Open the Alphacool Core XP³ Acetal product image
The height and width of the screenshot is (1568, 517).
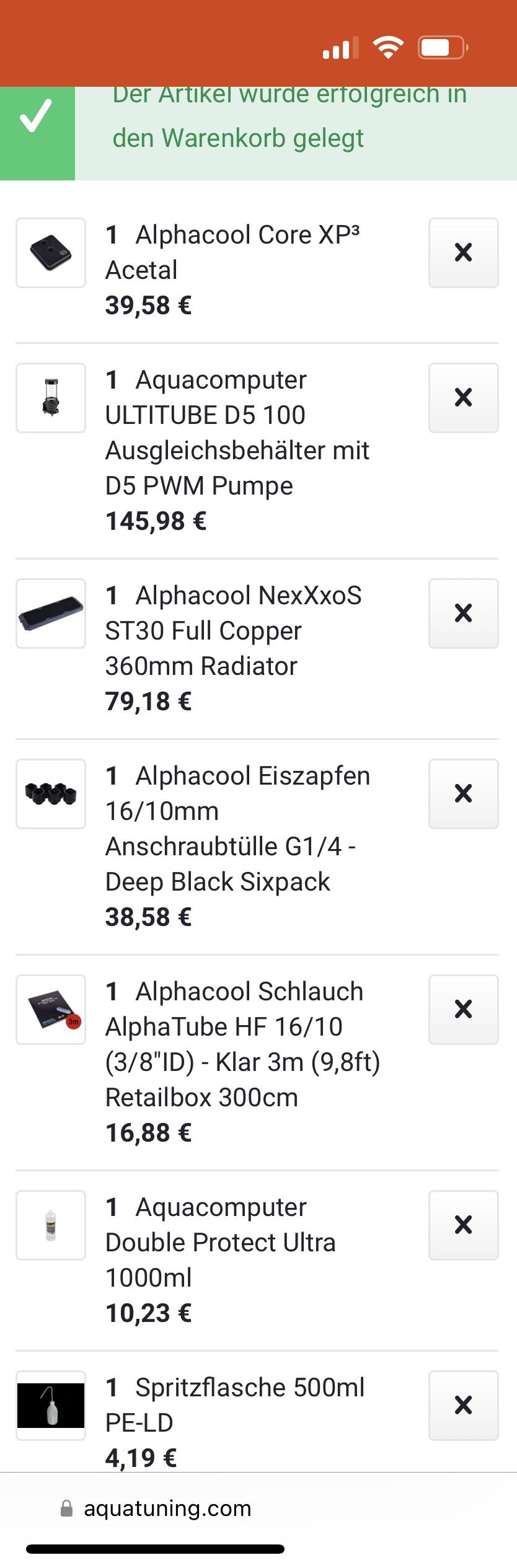point(51,253)
